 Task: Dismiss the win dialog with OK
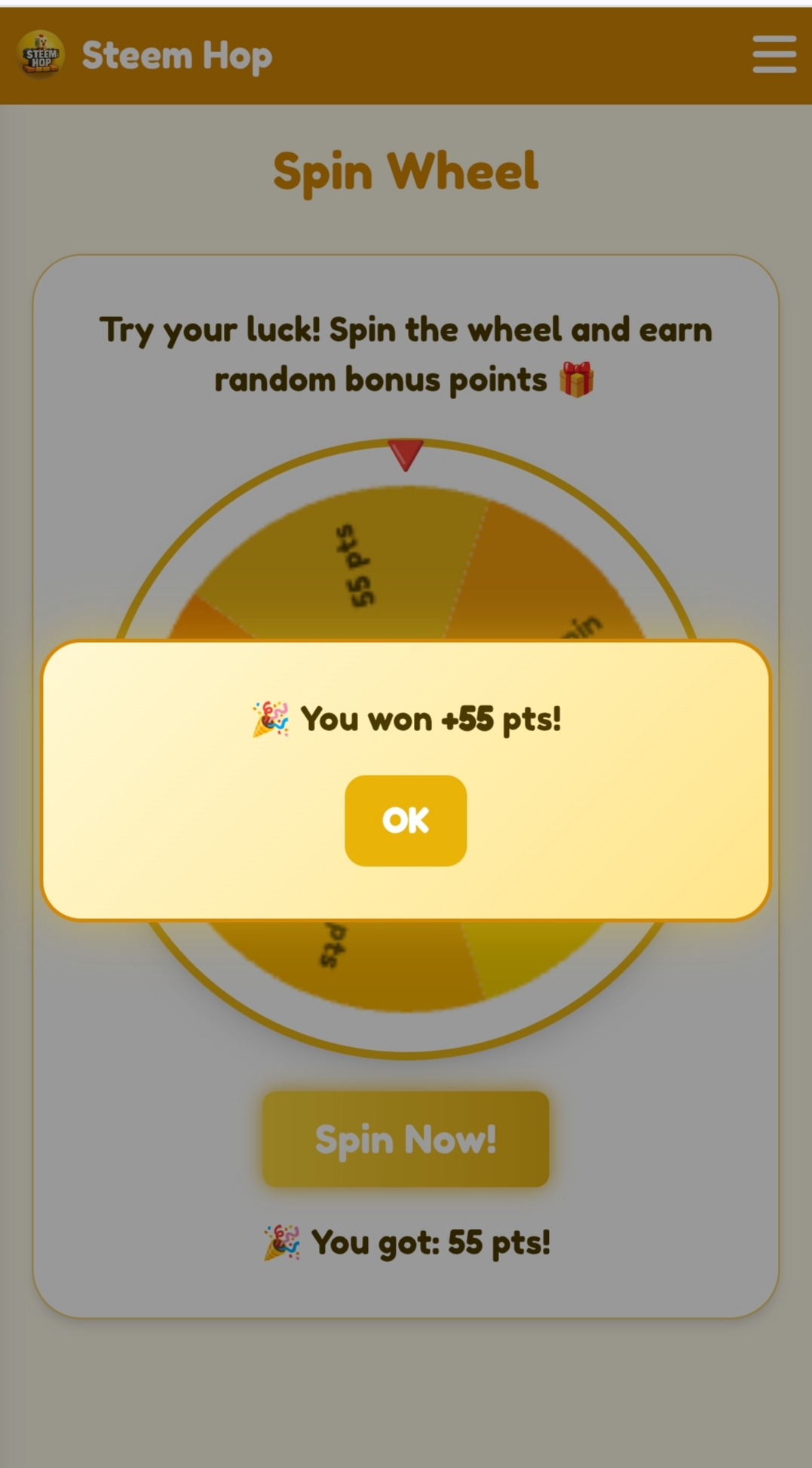[x=406, y=820]
